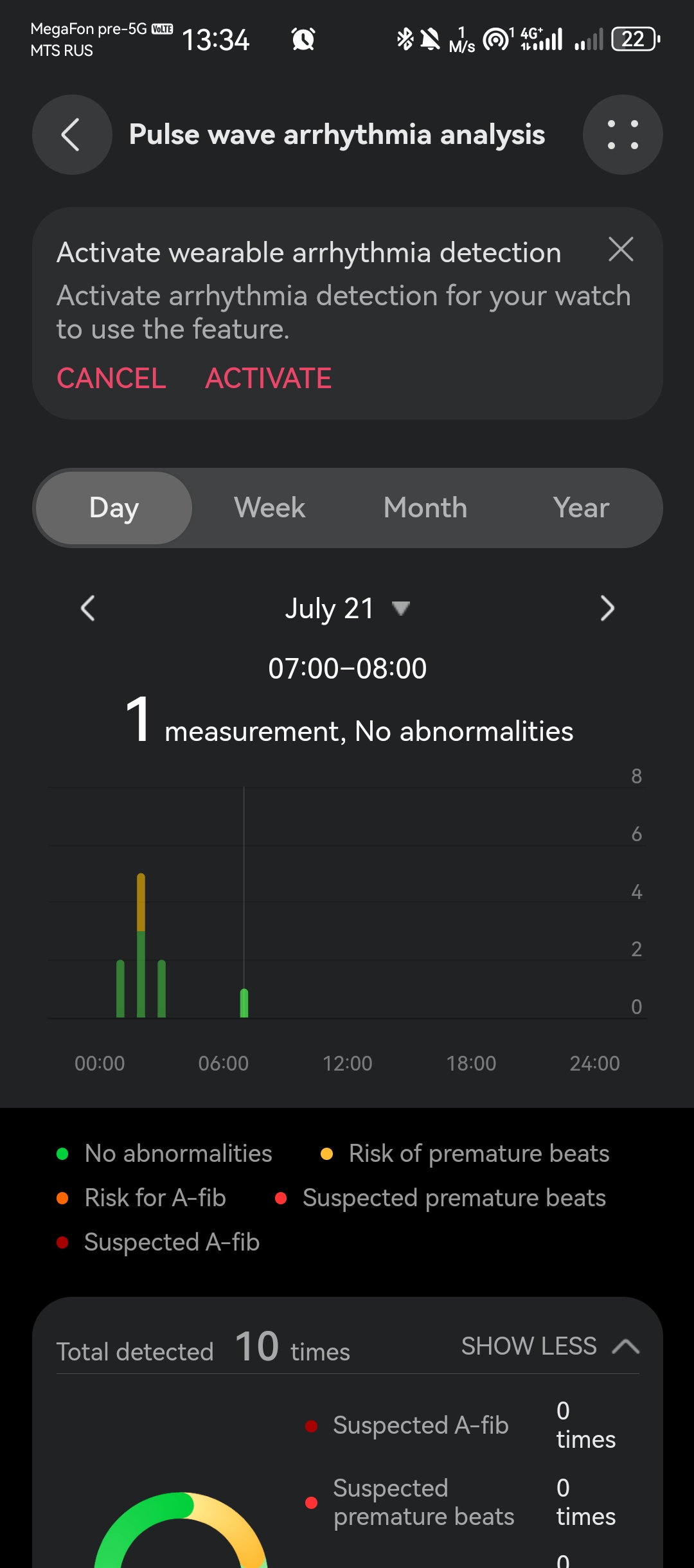Tap CANCEL on the activation prompt

tap(111, 378)
